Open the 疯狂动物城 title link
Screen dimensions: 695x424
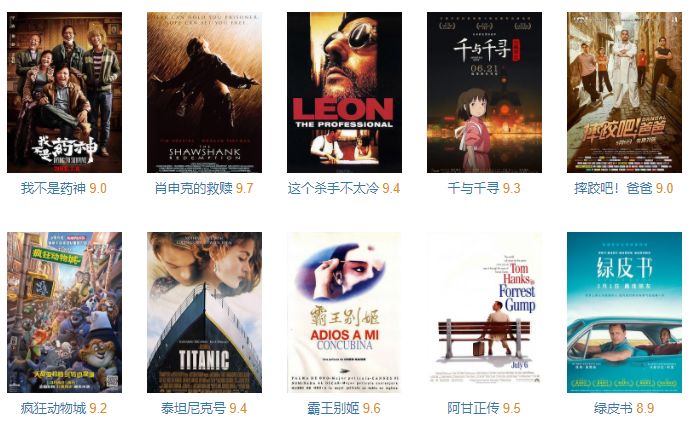click(53, 408)
